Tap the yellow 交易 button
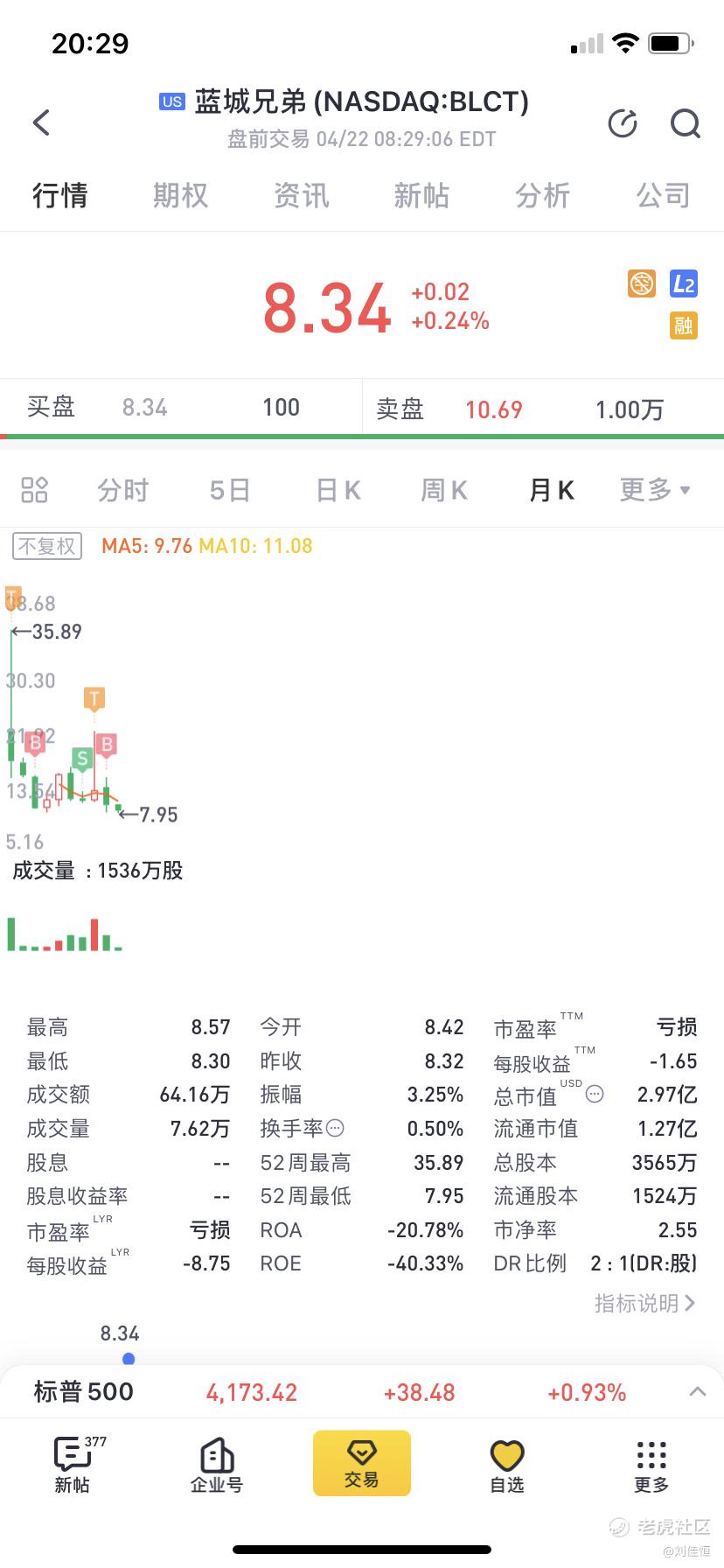724x1568 pixels. click(x=362, y=1463)
